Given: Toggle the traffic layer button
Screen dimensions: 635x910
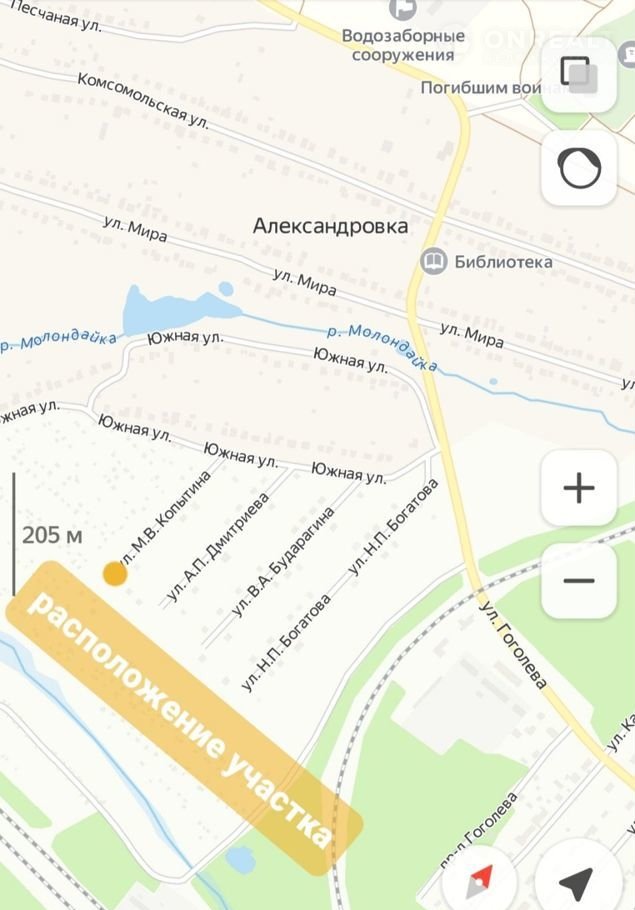Looking at the screenshot, I should [578, 168].
